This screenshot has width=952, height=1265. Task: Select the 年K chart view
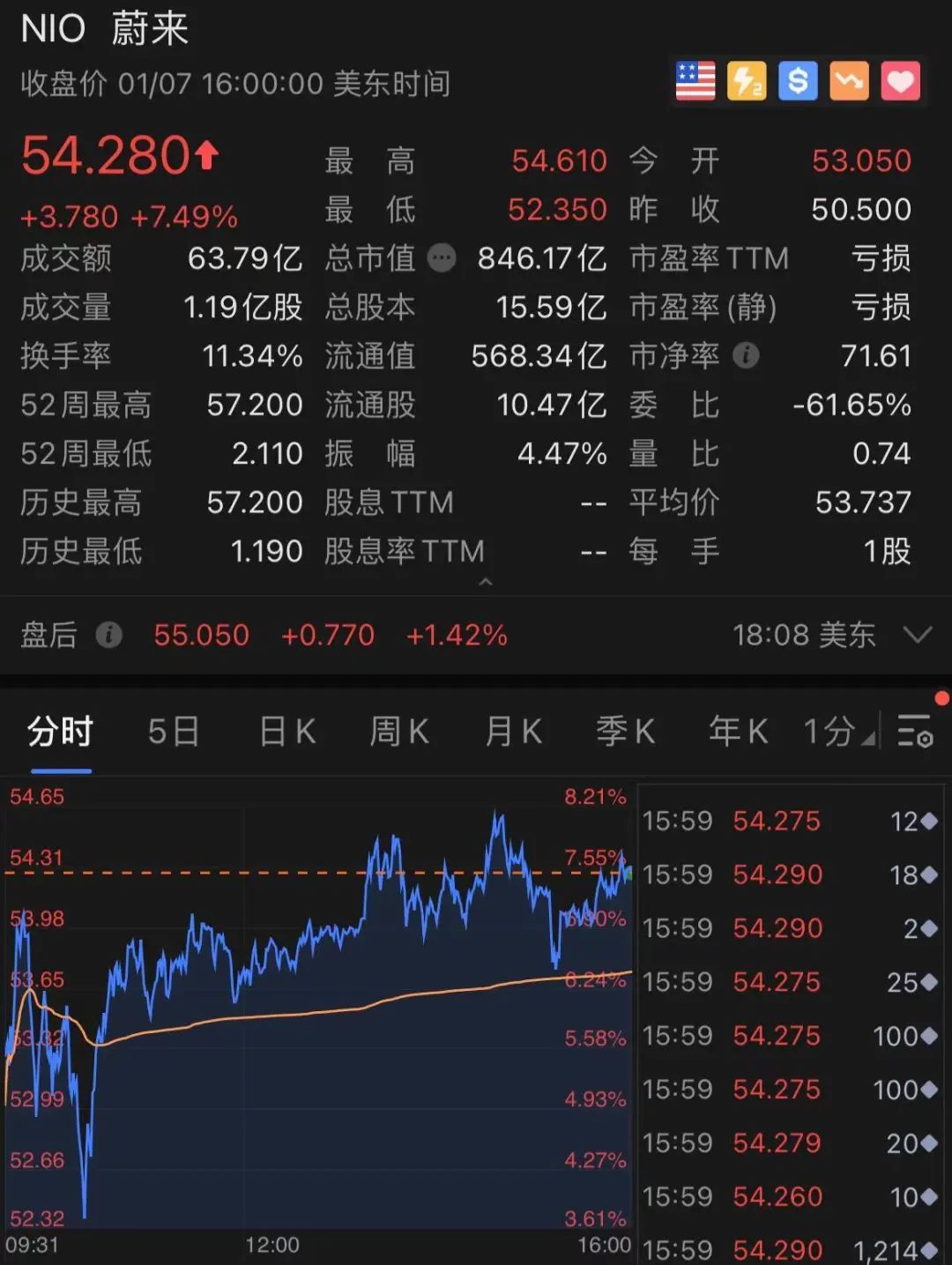[x=737, y=731]
